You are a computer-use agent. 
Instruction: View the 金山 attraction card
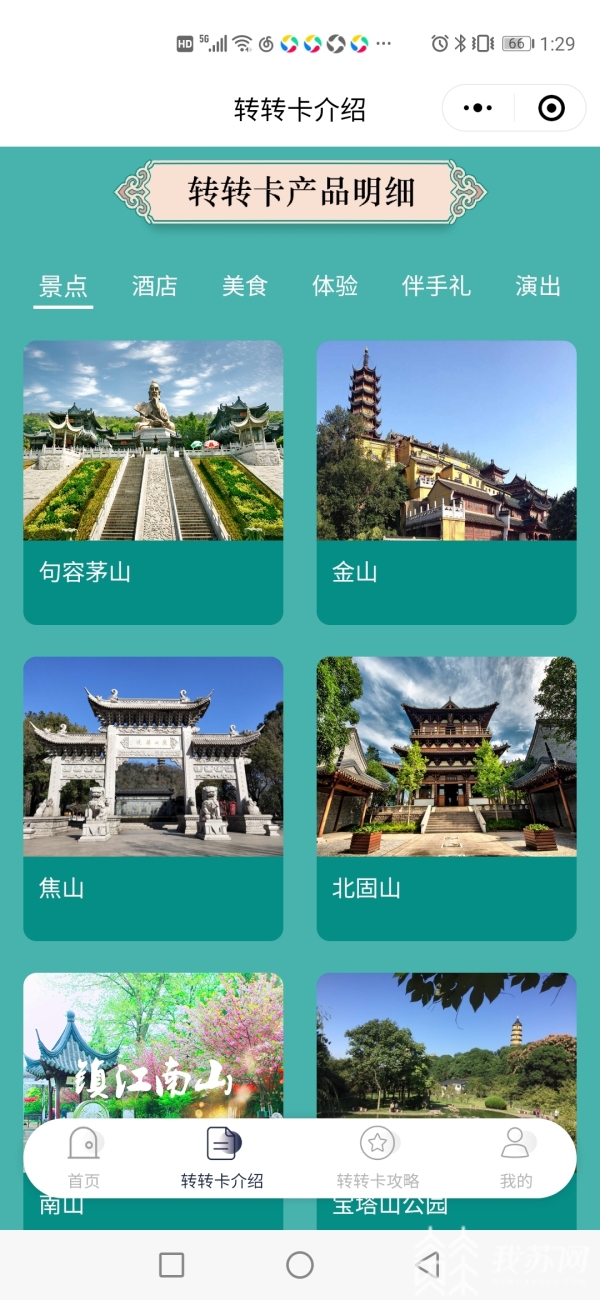coord(446,482)
